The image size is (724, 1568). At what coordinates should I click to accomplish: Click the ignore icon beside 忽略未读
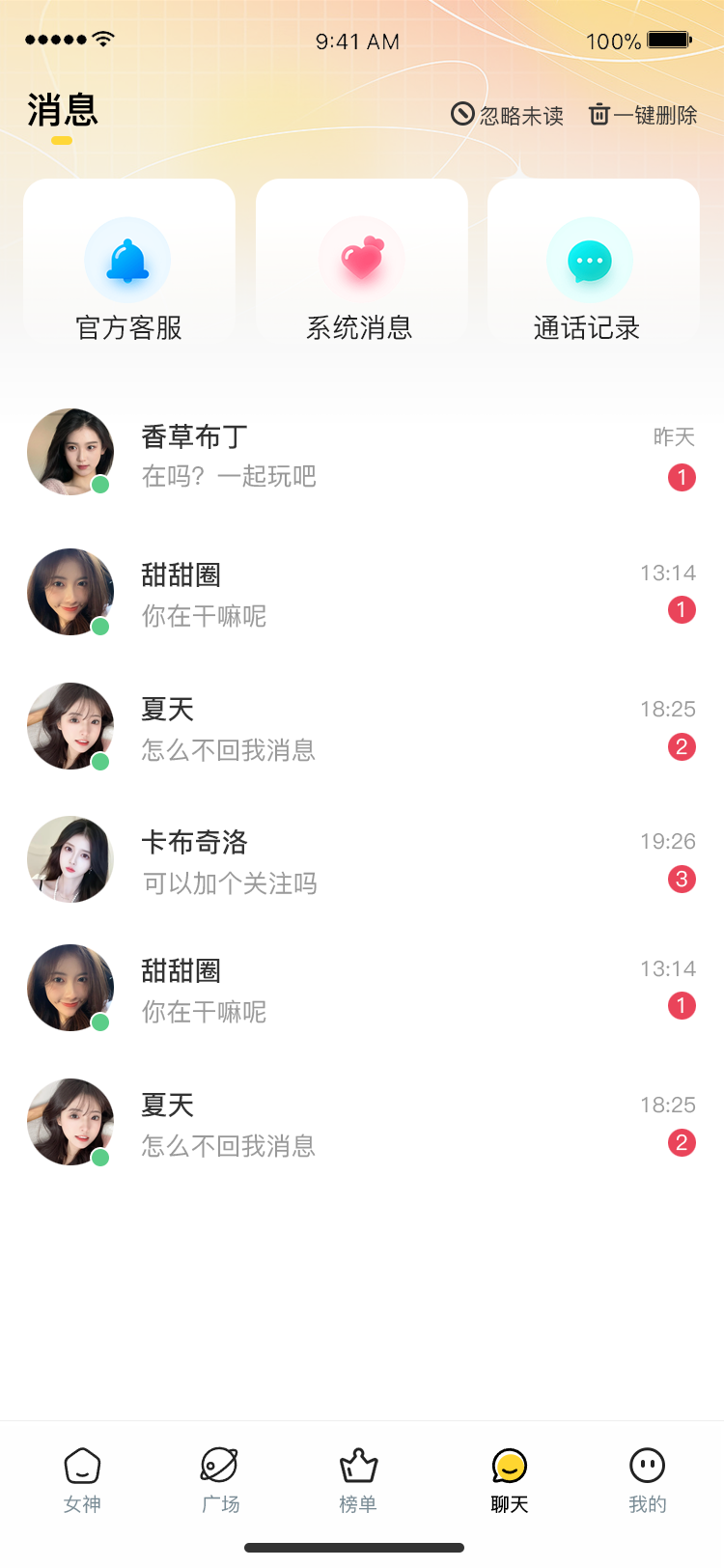coord(460,114)
